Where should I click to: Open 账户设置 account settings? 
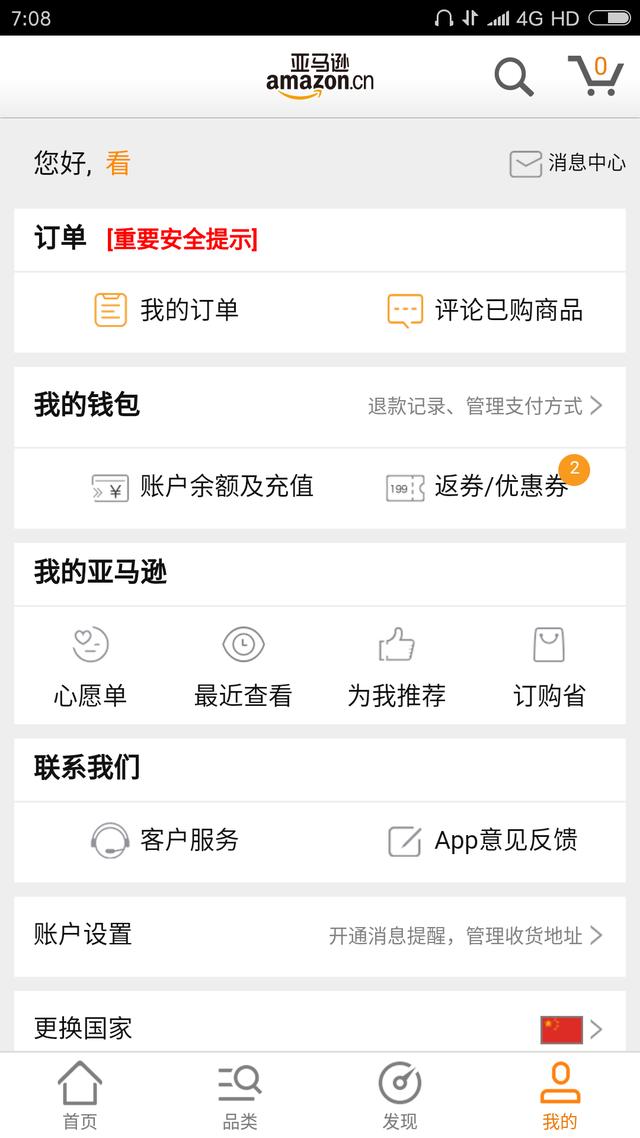[x=320, y=936]
